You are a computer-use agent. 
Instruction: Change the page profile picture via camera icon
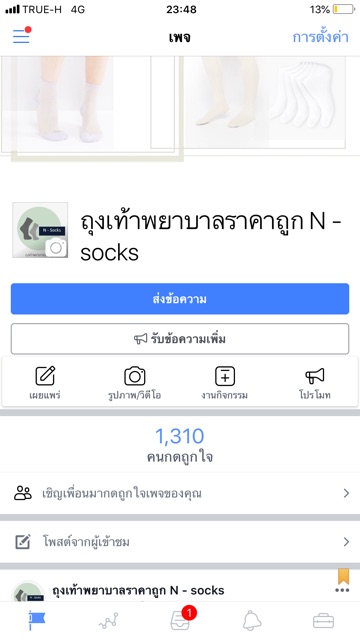(x=56, y=247)
